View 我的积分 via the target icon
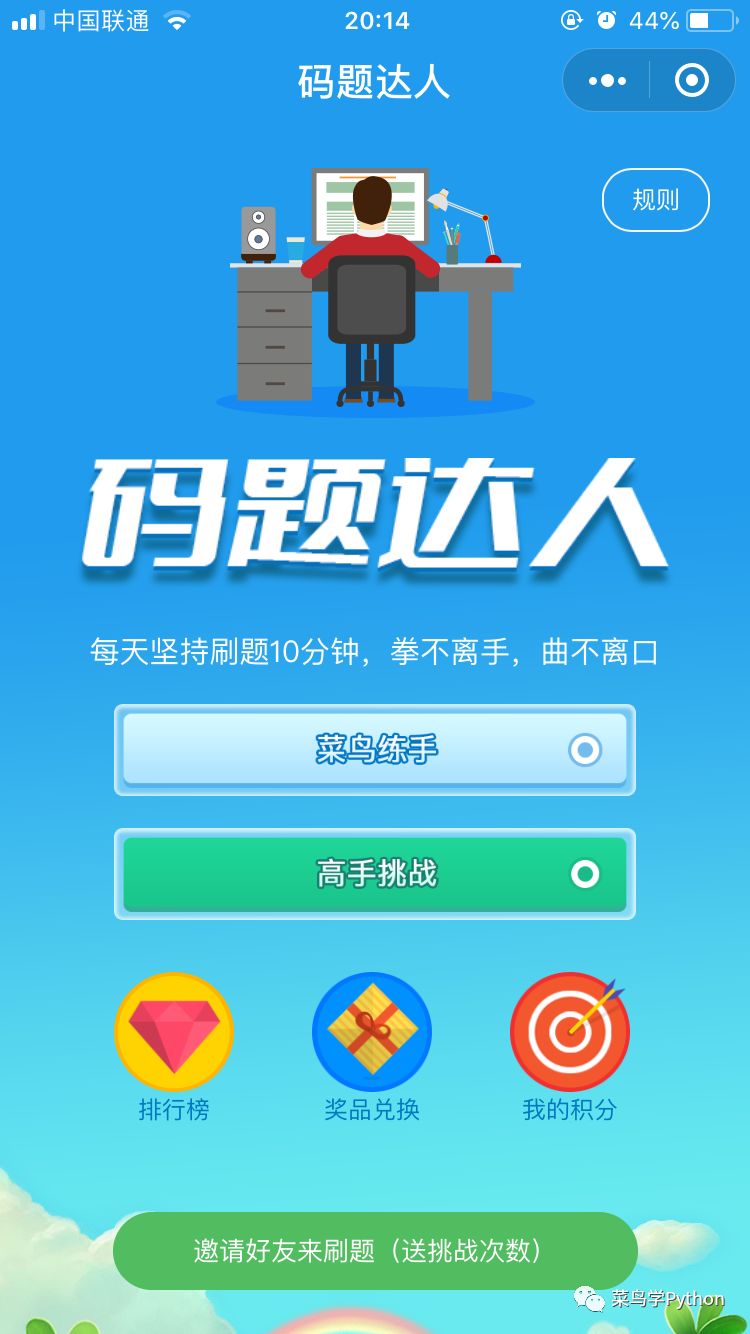This screenshot has height=1334, width=750. coord(569,1030)
